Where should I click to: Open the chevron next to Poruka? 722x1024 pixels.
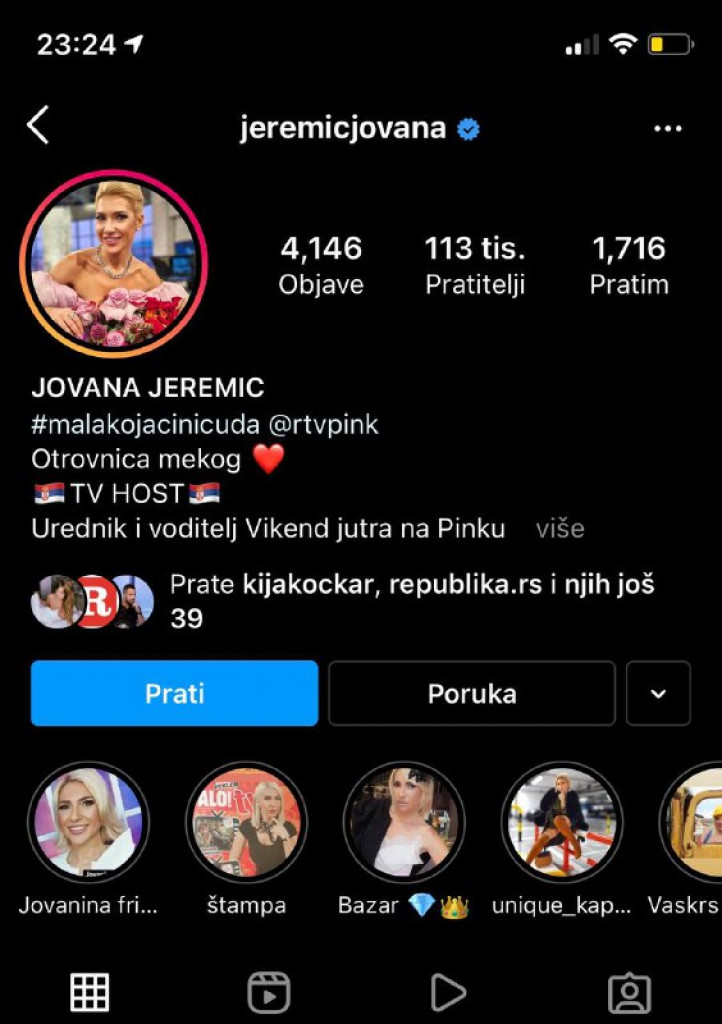coord(658,692)
